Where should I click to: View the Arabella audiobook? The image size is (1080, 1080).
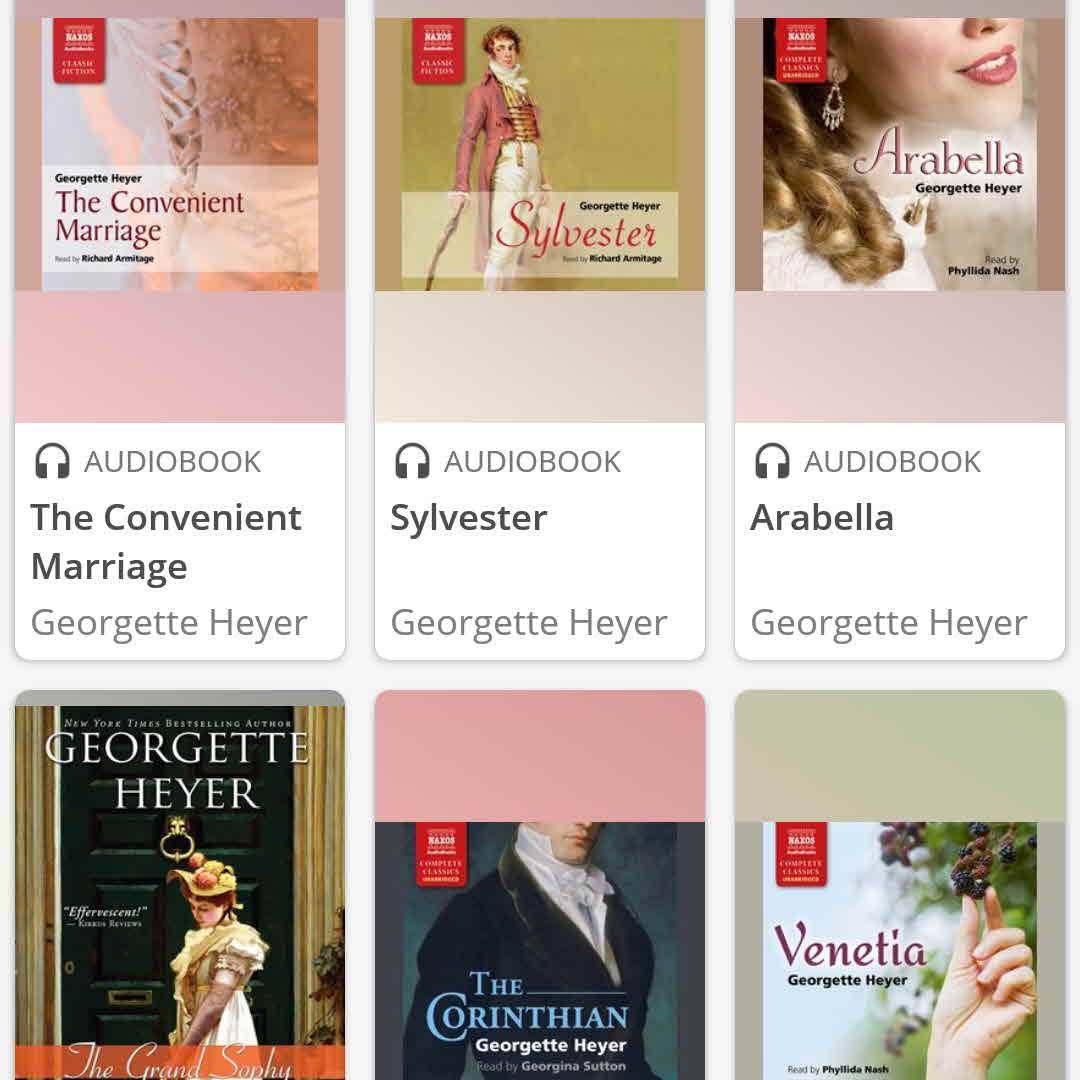[x=900, y=330]
